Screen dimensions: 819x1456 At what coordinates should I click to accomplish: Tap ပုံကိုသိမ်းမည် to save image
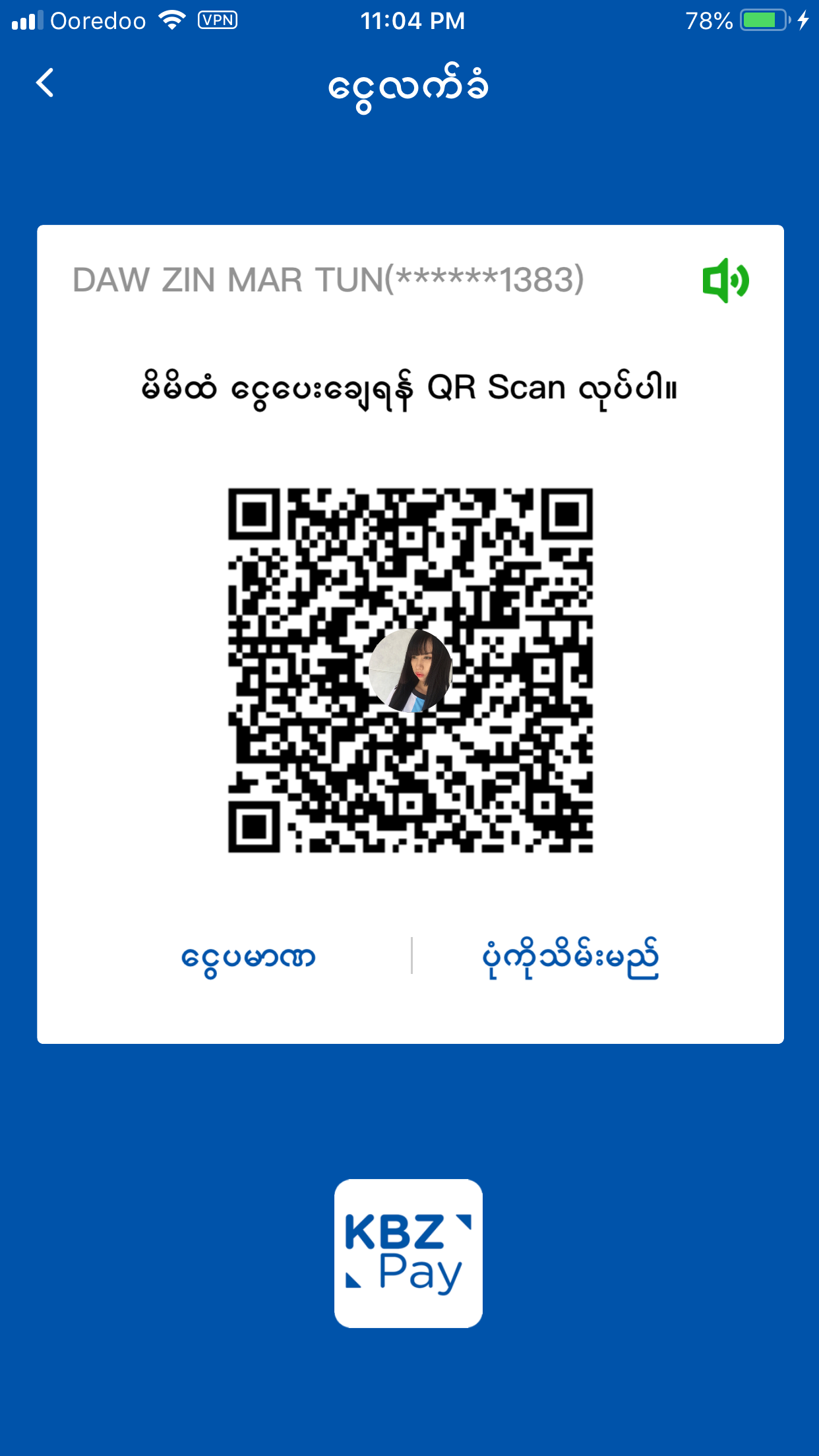click(570, 957)
